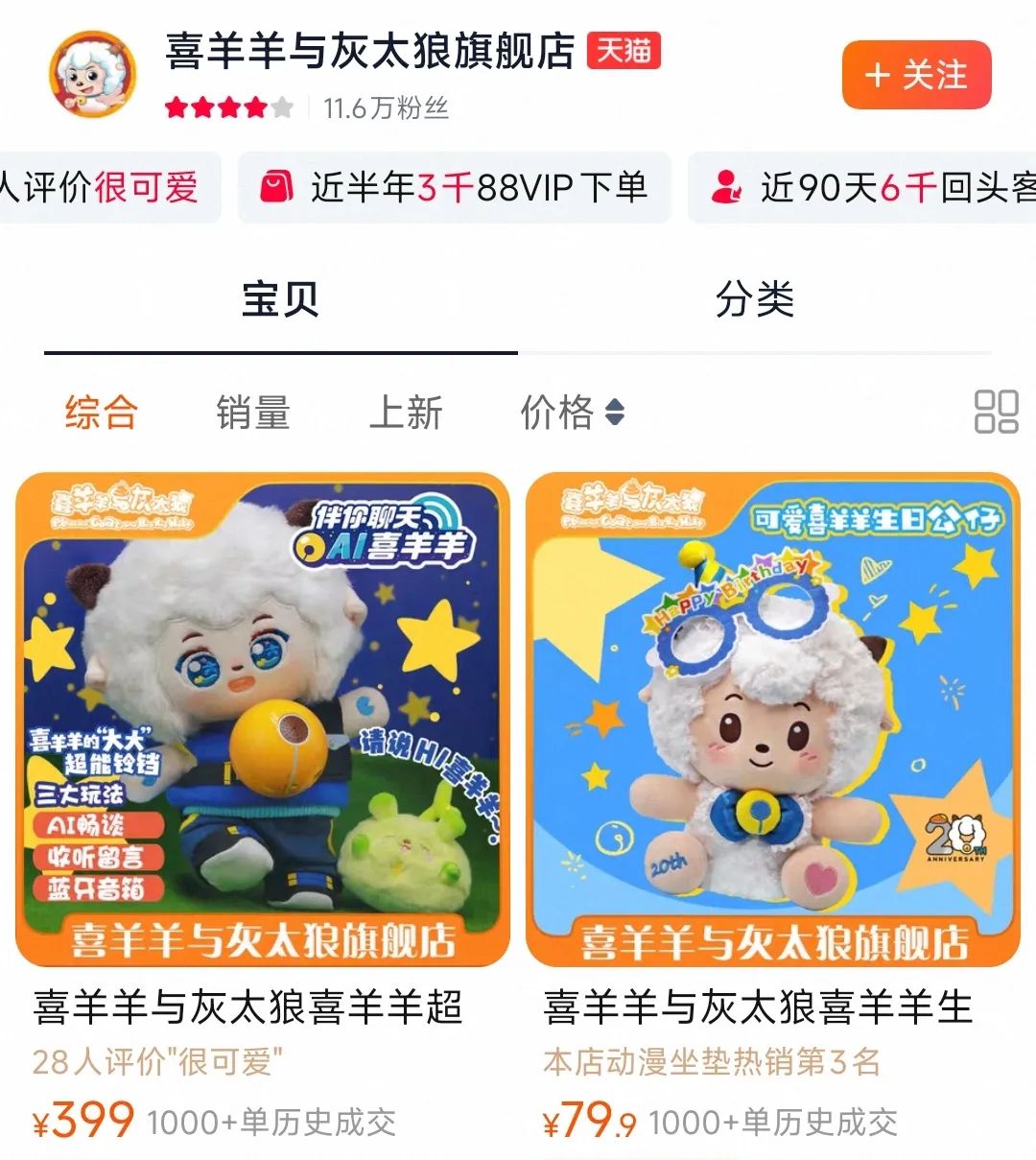This screenshot has height=1160, width=1036.
Task: Enable 销量 sorting mode
Action: 254,413
